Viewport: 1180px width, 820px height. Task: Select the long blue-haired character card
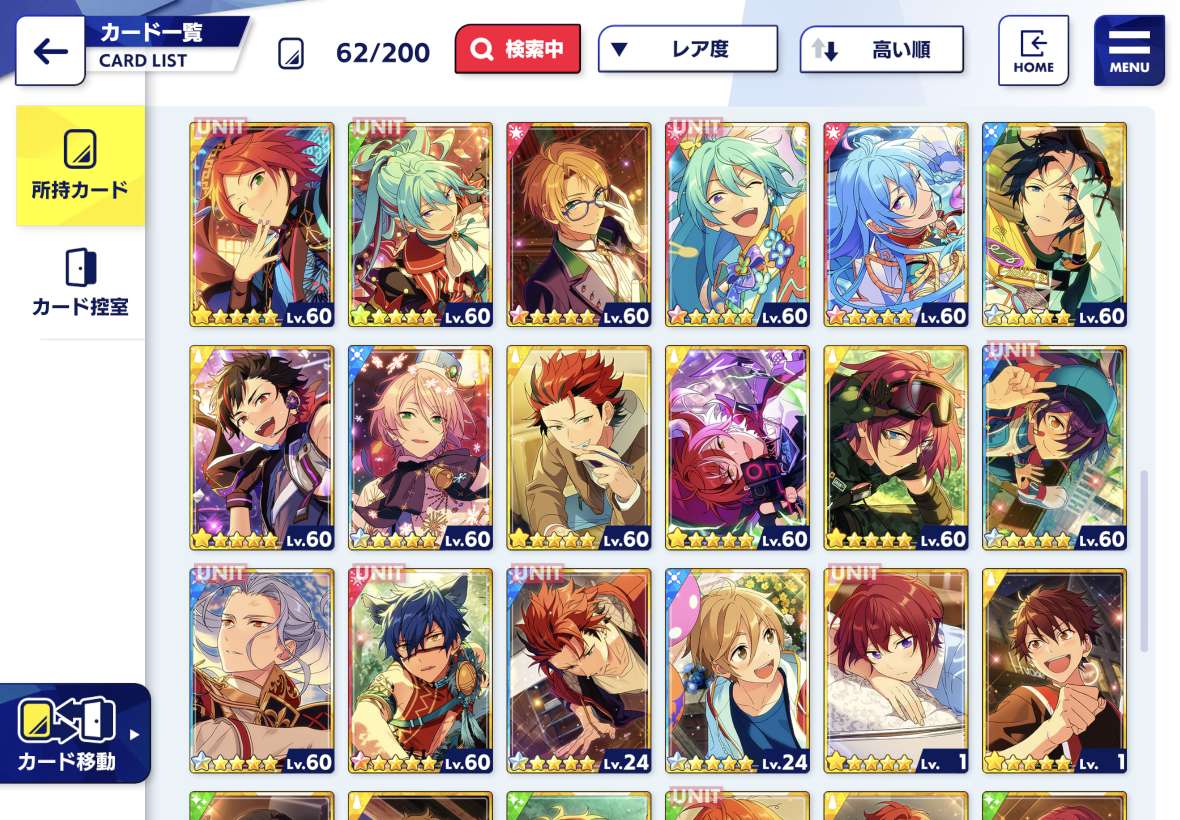[x=895, y=224]
